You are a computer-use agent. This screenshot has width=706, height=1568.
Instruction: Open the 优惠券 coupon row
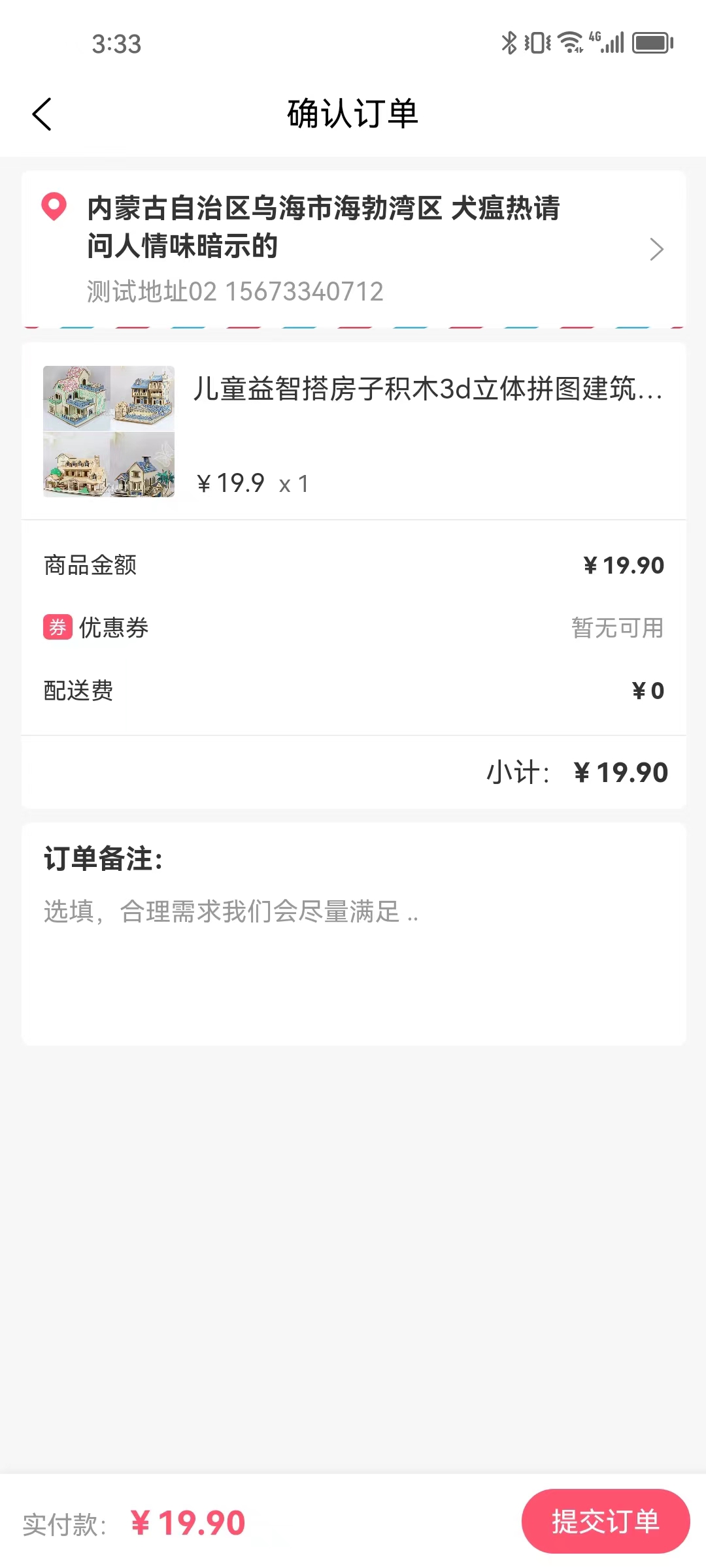coord(353,628)
